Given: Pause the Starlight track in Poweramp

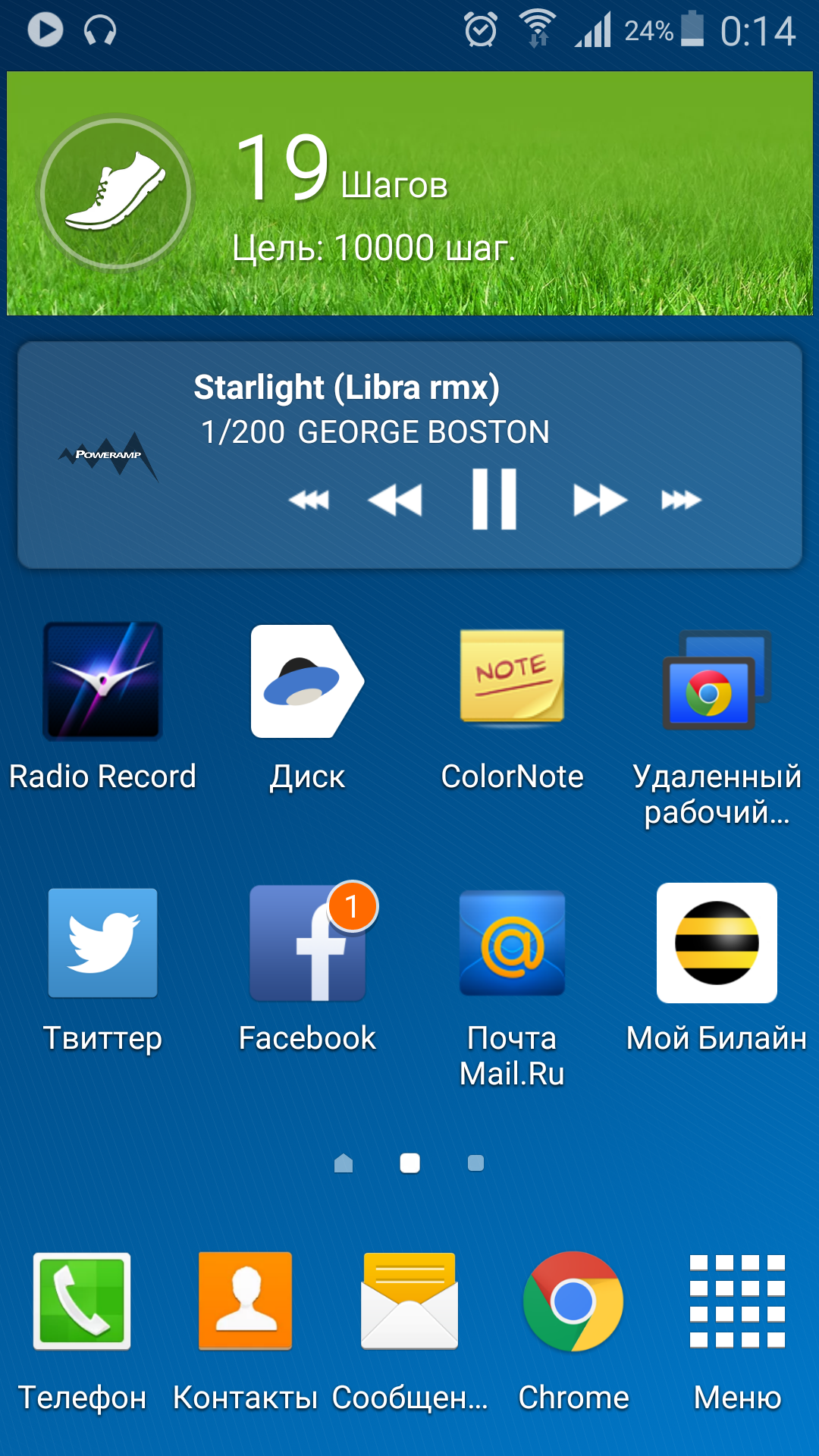Looking at the screenshot, I should (494, 499).
